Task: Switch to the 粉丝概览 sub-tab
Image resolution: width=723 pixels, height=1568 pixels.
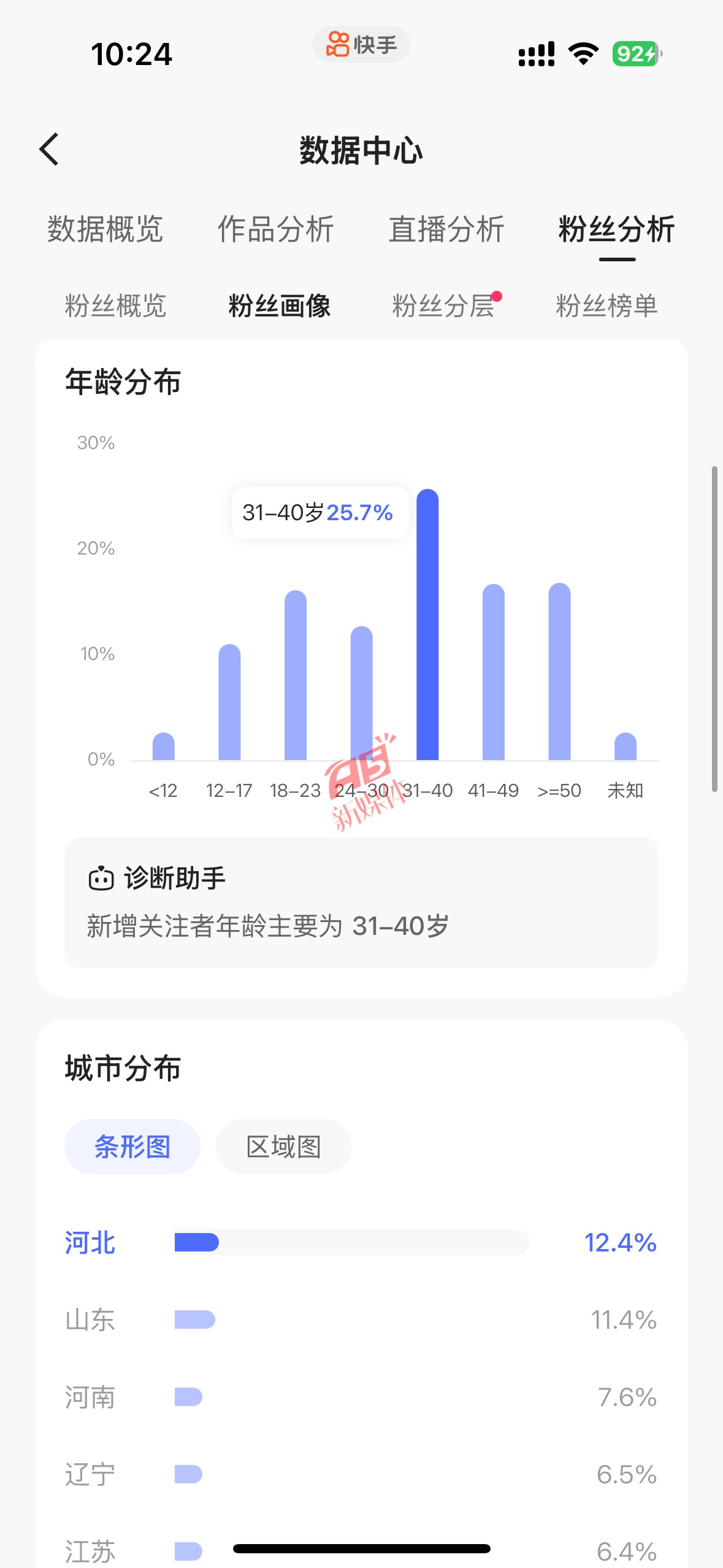Action: pyautogui.click(x=115, y=306)
